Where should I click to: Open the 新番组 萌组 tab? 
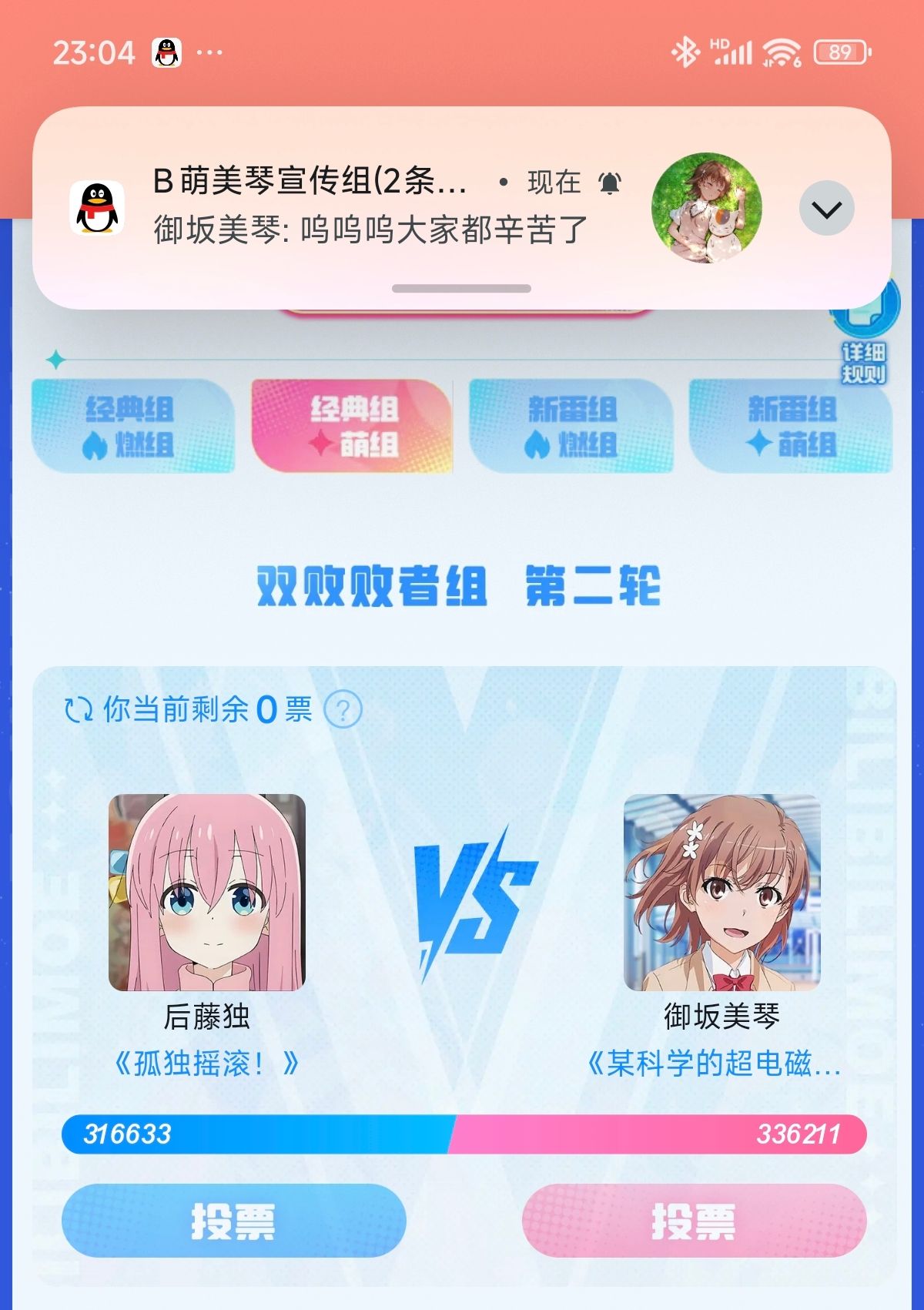click(x=791, y=426)
